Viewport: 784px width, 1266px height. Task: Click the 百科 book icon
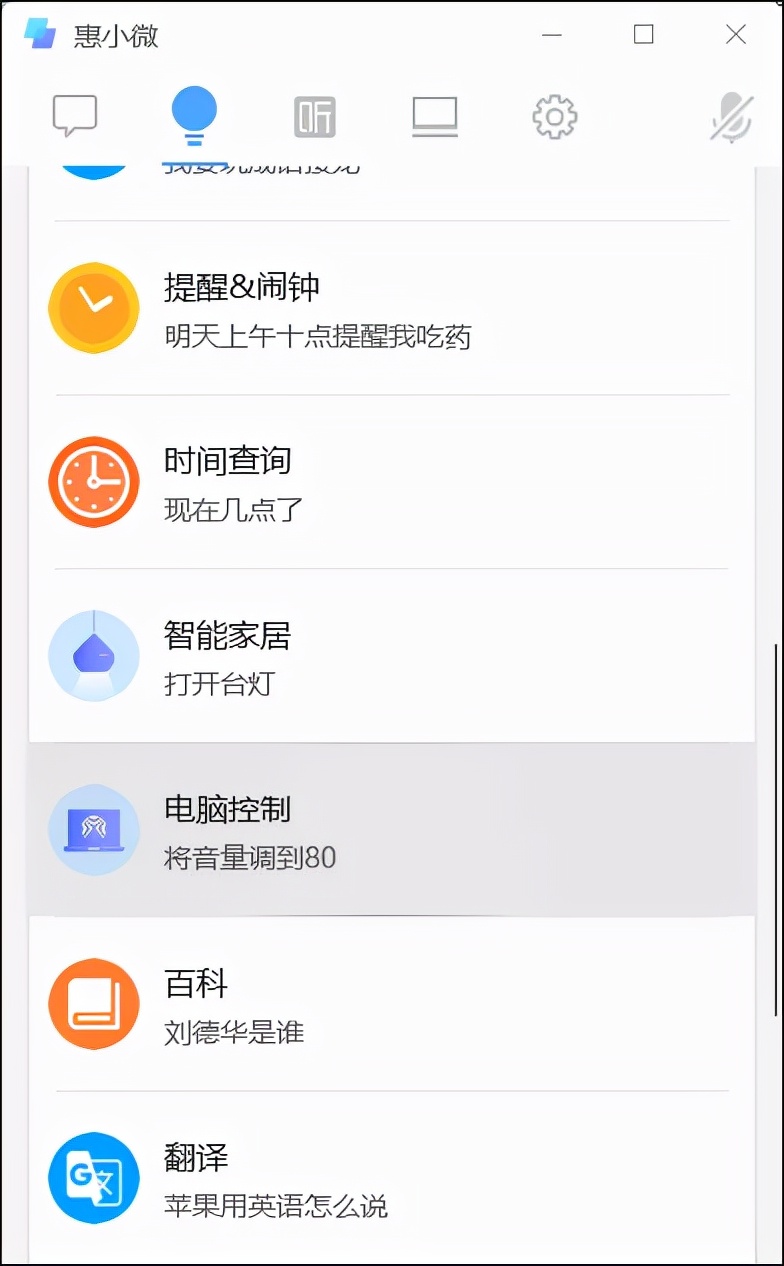tap(93, 1003)
